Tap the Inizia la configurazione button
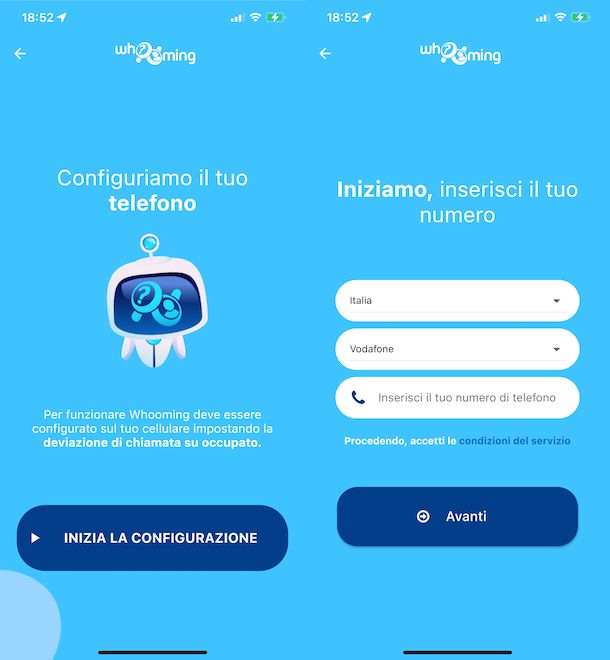The height and width of the screenshot is (660, 610). click(x=152, y=538)
